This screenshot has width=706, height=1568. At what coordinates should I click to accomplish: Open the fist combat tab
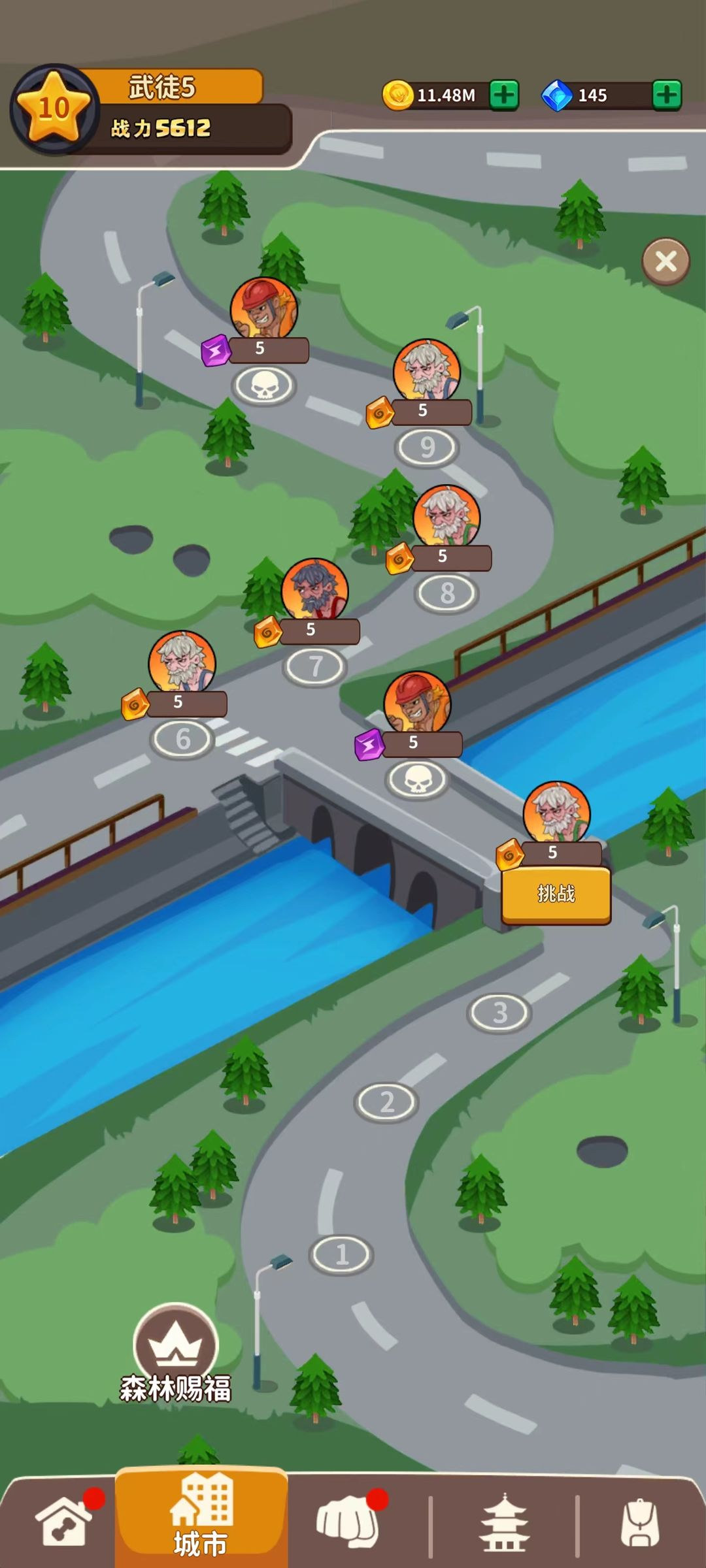tap(347, 1522)
